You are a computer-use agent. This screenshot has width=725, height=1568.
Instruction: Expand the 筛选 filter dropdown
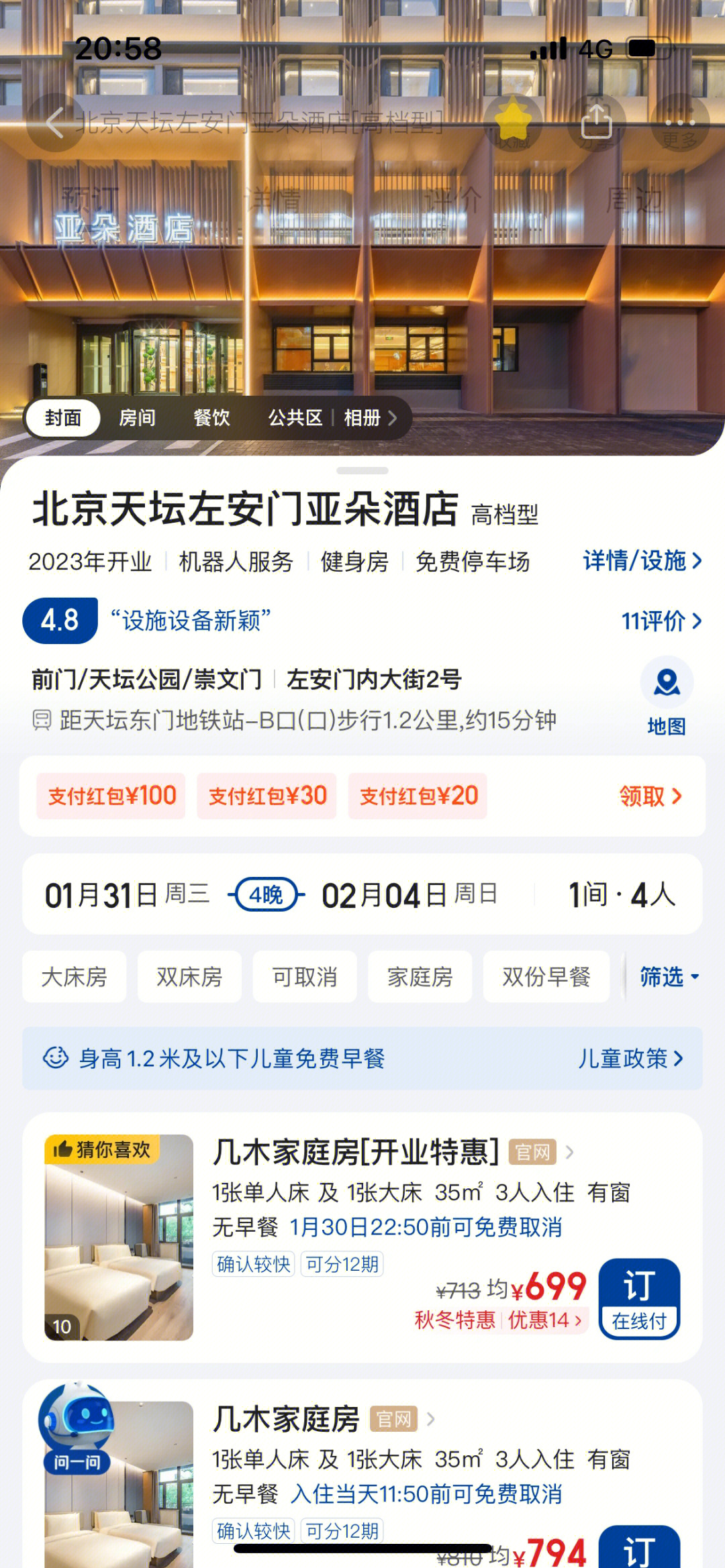[668, 977]
